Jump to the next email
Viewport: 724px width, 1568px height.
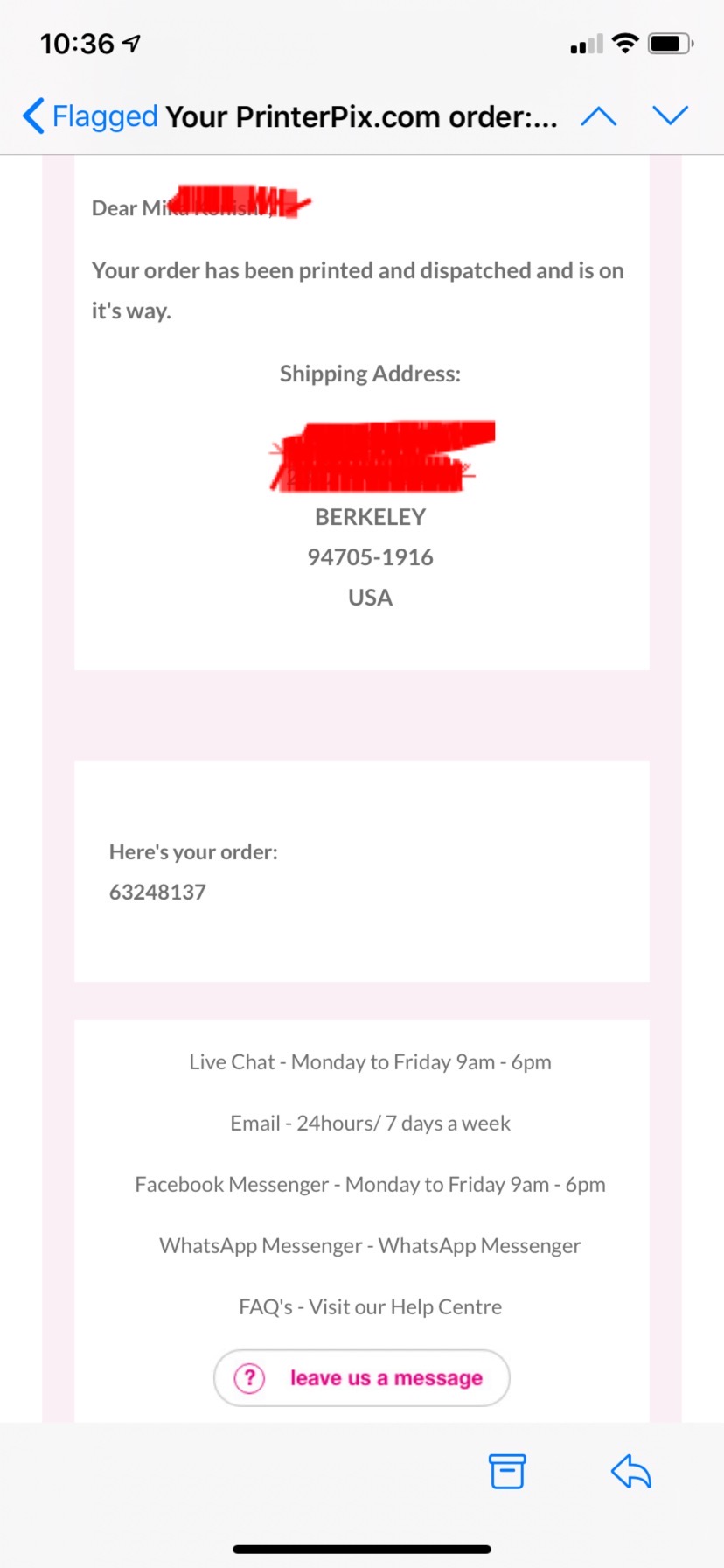[x=671, y=115]
